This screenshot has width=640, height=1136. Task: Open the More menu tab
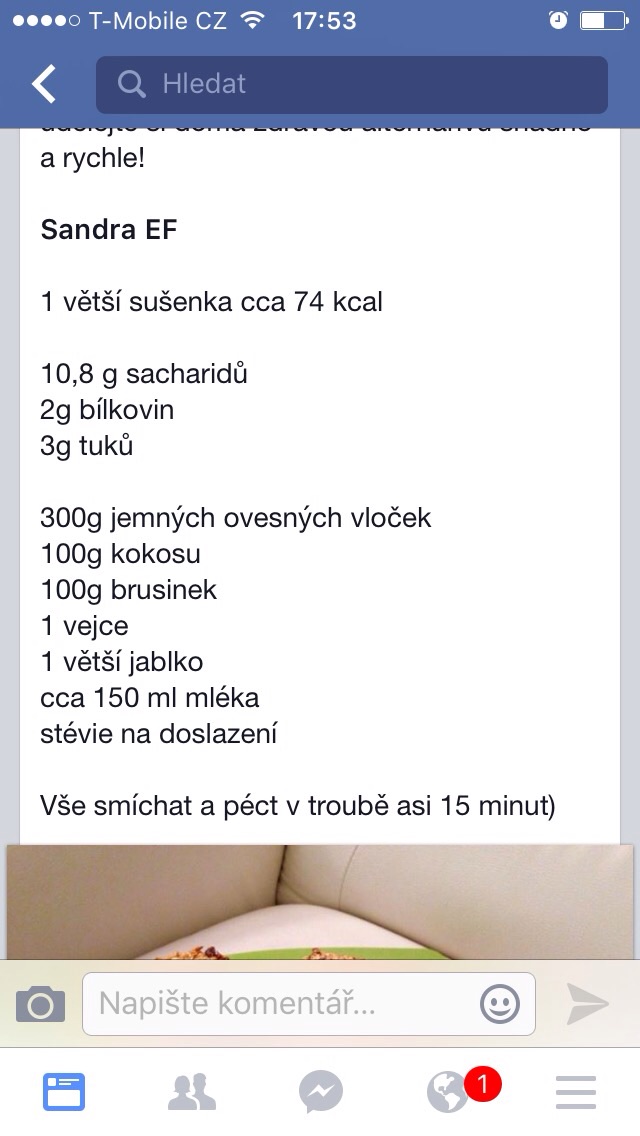click(x=576, y=1092)
